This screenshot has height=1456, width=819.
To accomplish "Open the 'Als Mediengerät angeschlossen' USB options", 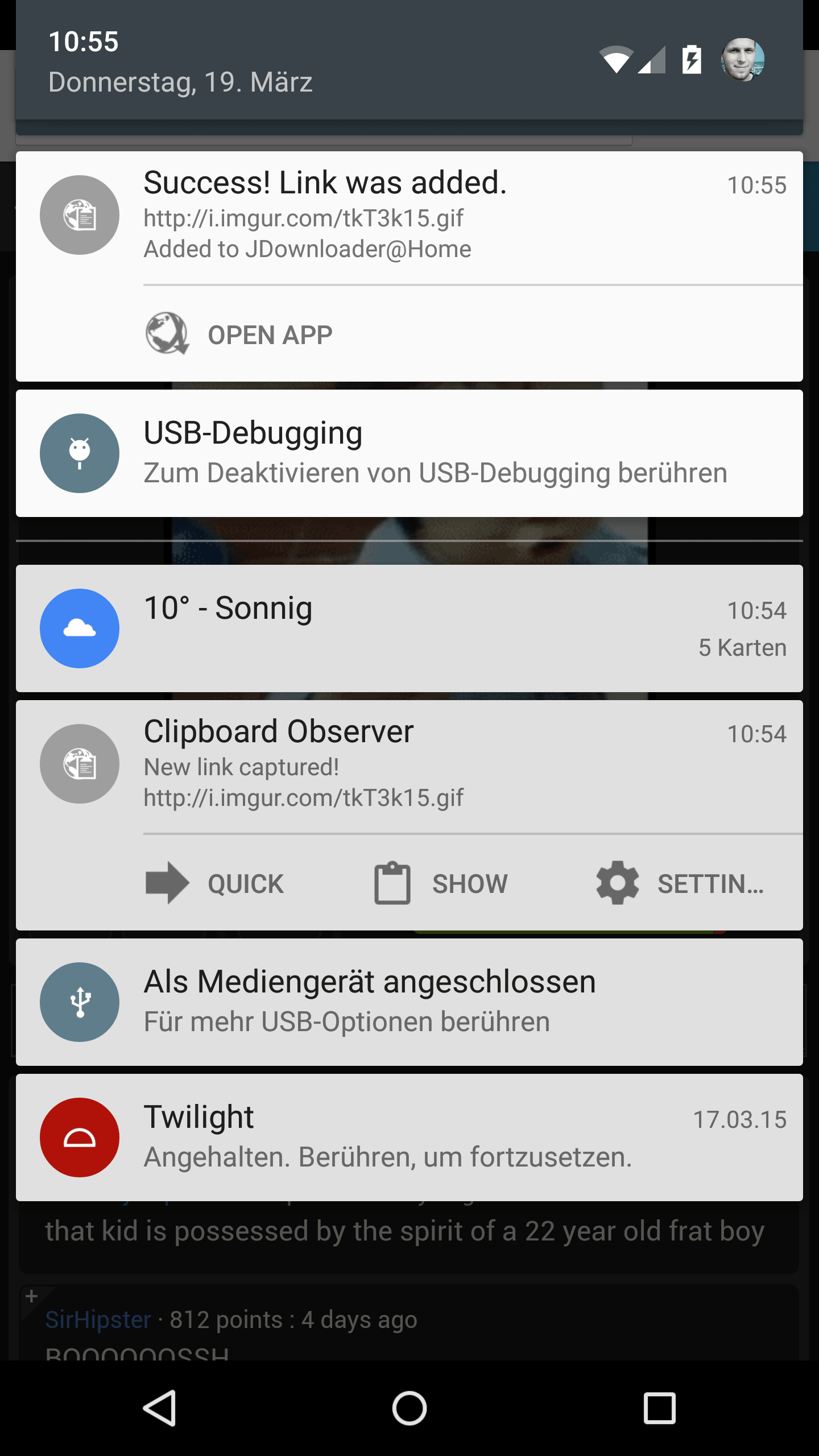I will click(409, 1002).
